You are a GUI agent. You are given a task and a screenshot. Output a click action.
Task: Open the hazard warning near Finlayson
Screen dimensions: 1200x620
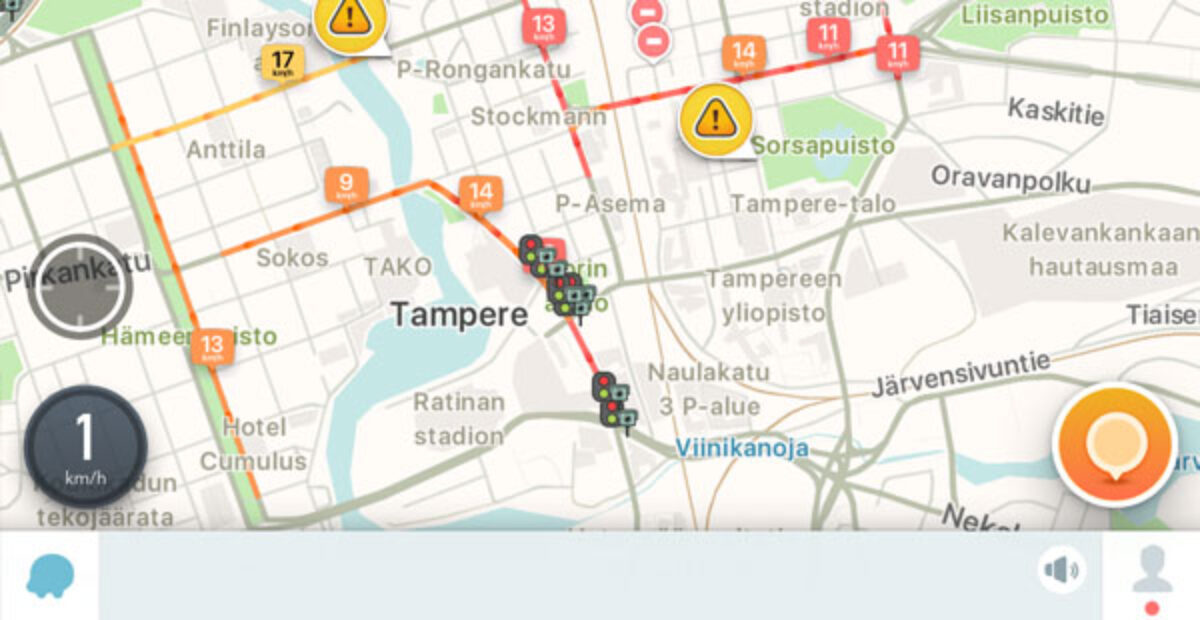(x=349, y=20)
